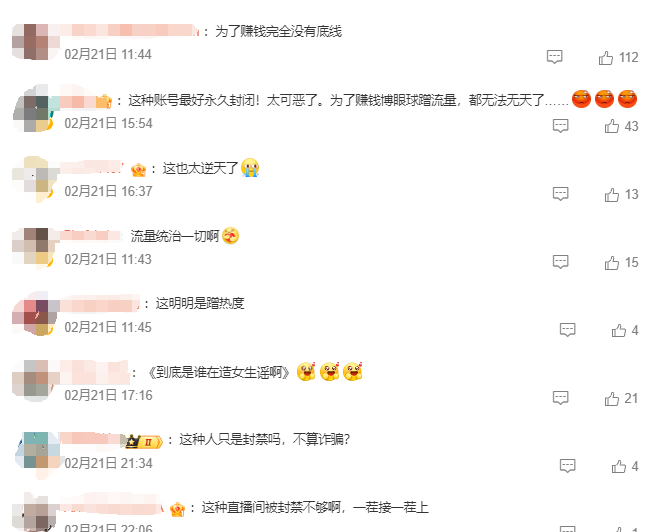Reply to the comment "这种账号最好永久封闭"
The height and width of the screenshot is (532, 662).
pos(561,126)
